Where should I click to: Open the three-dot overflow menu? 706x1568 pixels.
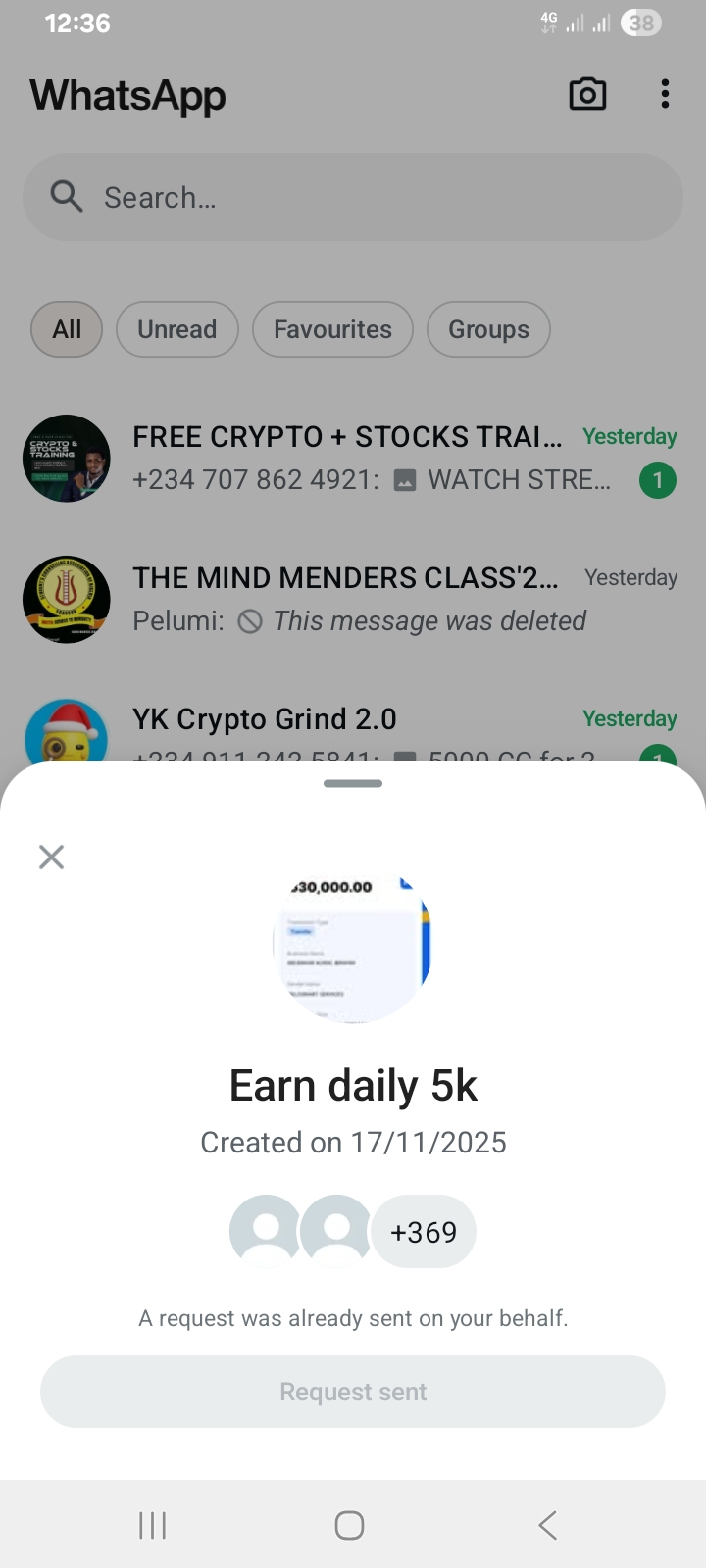click(665, 94)
